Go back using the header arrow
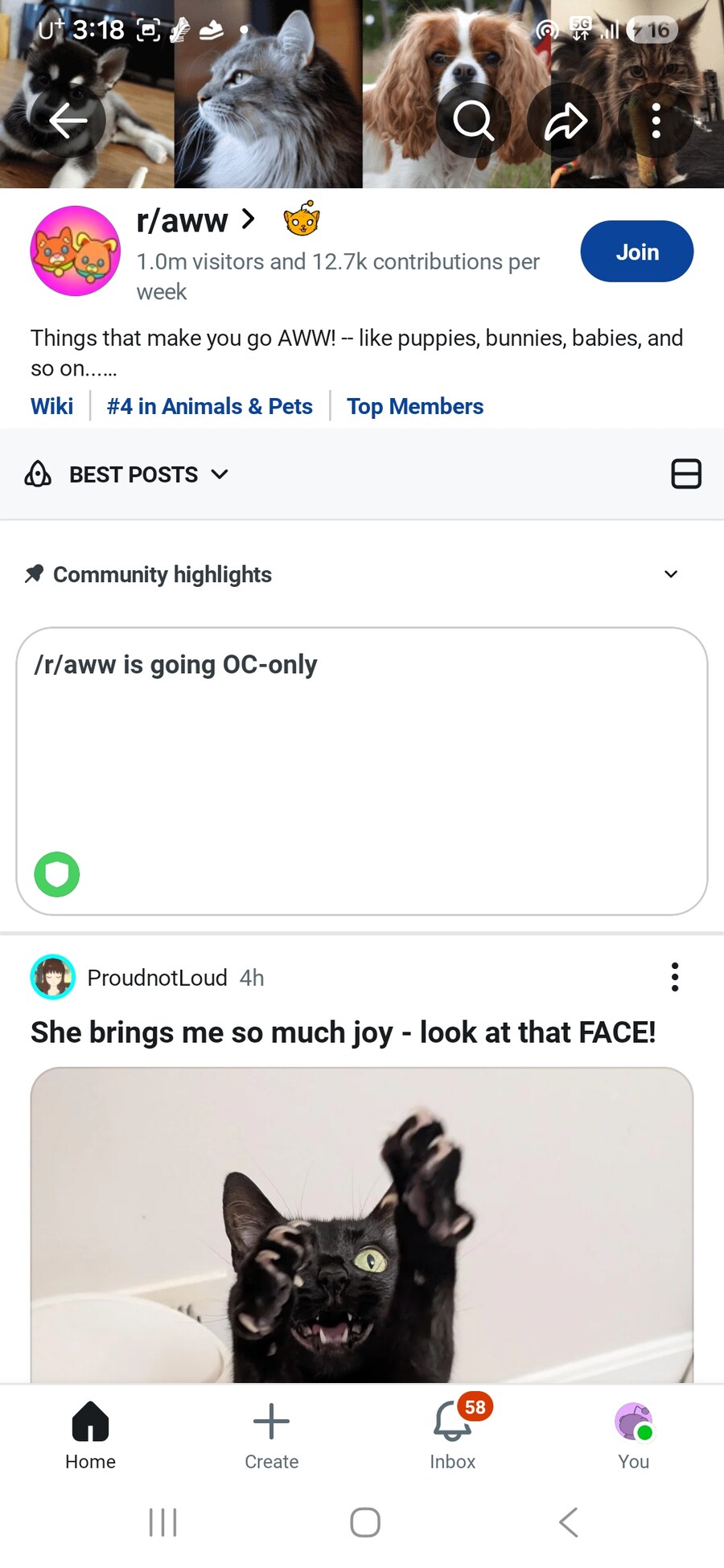The height and width of the screenshot is (1568, 724). tap(68, 121)
